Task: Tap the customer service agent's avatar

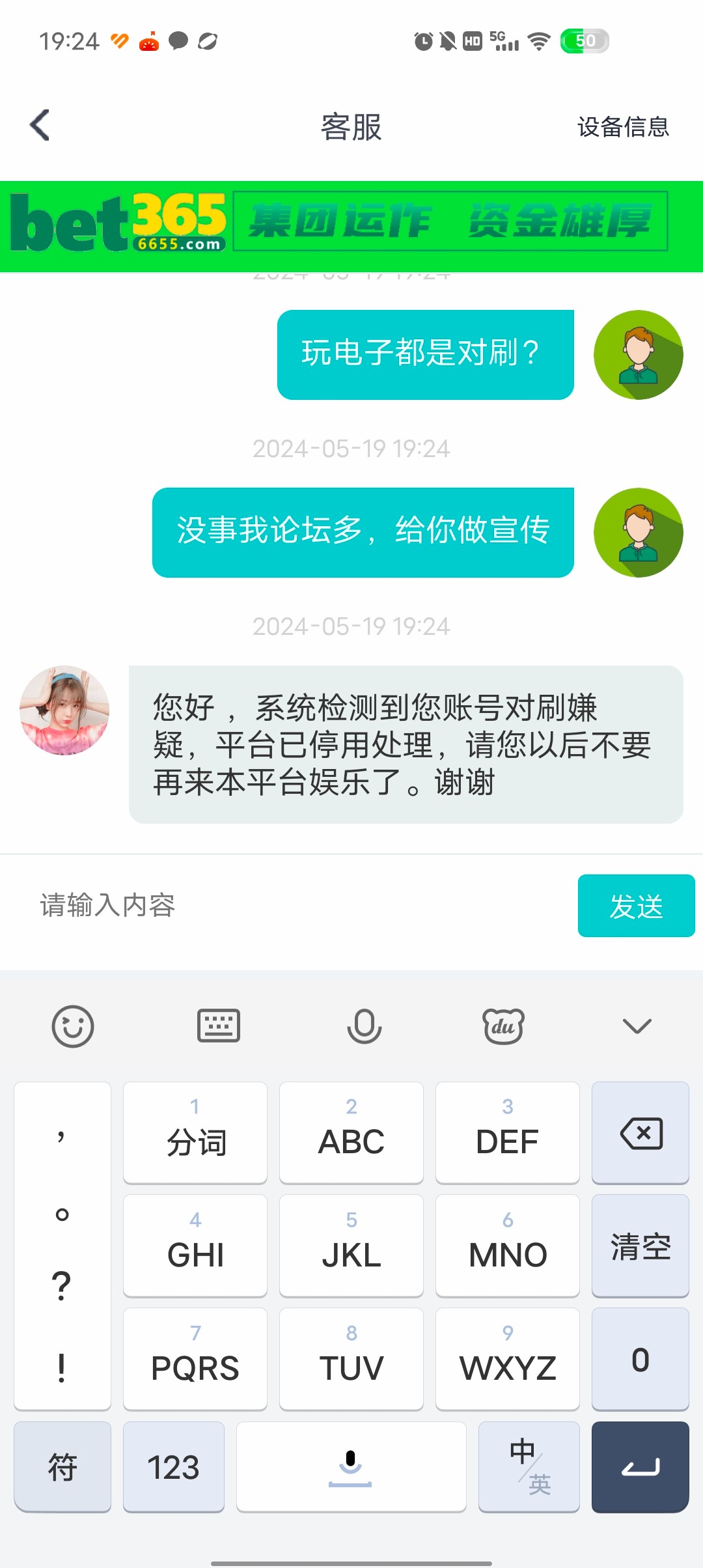Action: [64, 710]
